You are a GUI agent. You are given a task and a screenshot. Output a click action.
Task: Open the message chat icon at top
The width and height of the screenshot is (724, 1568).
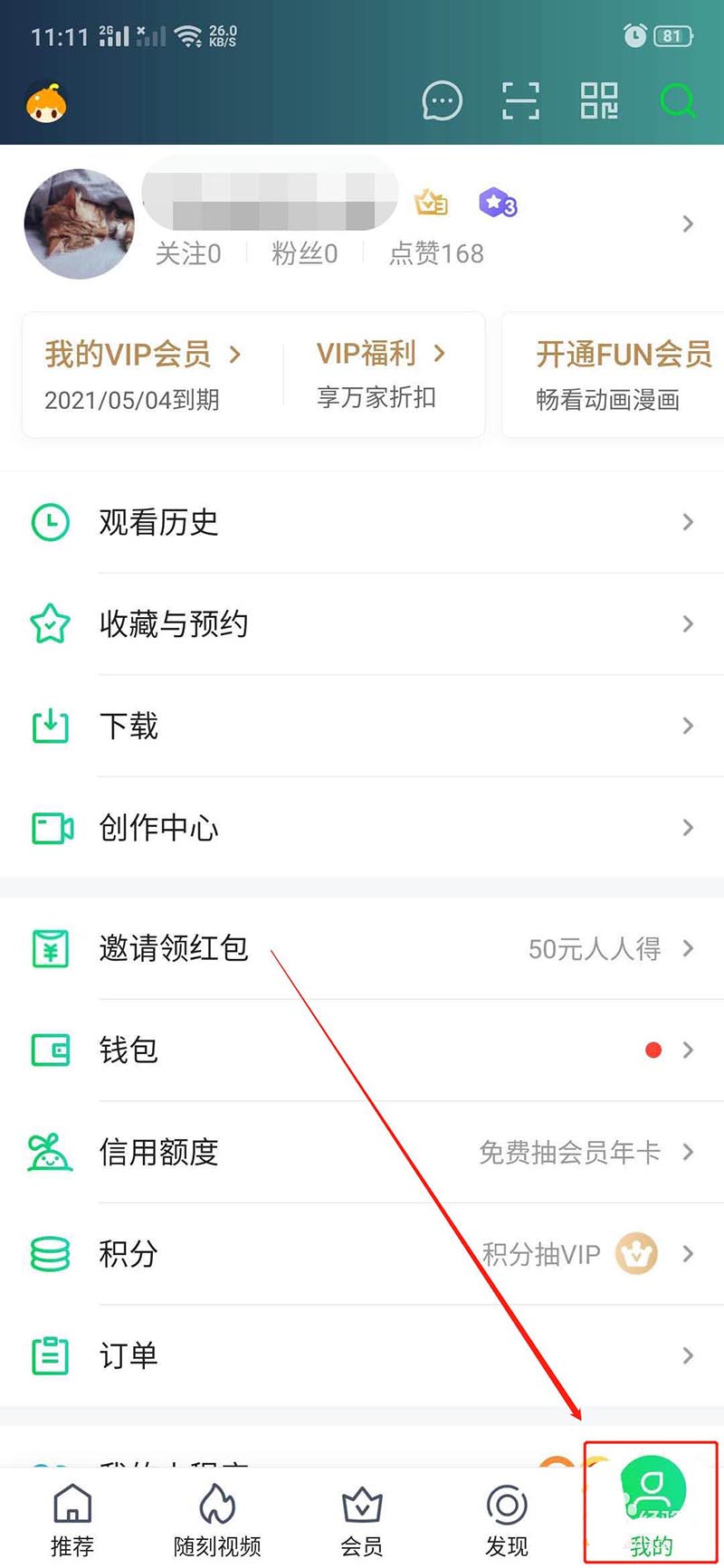point(442,101)
